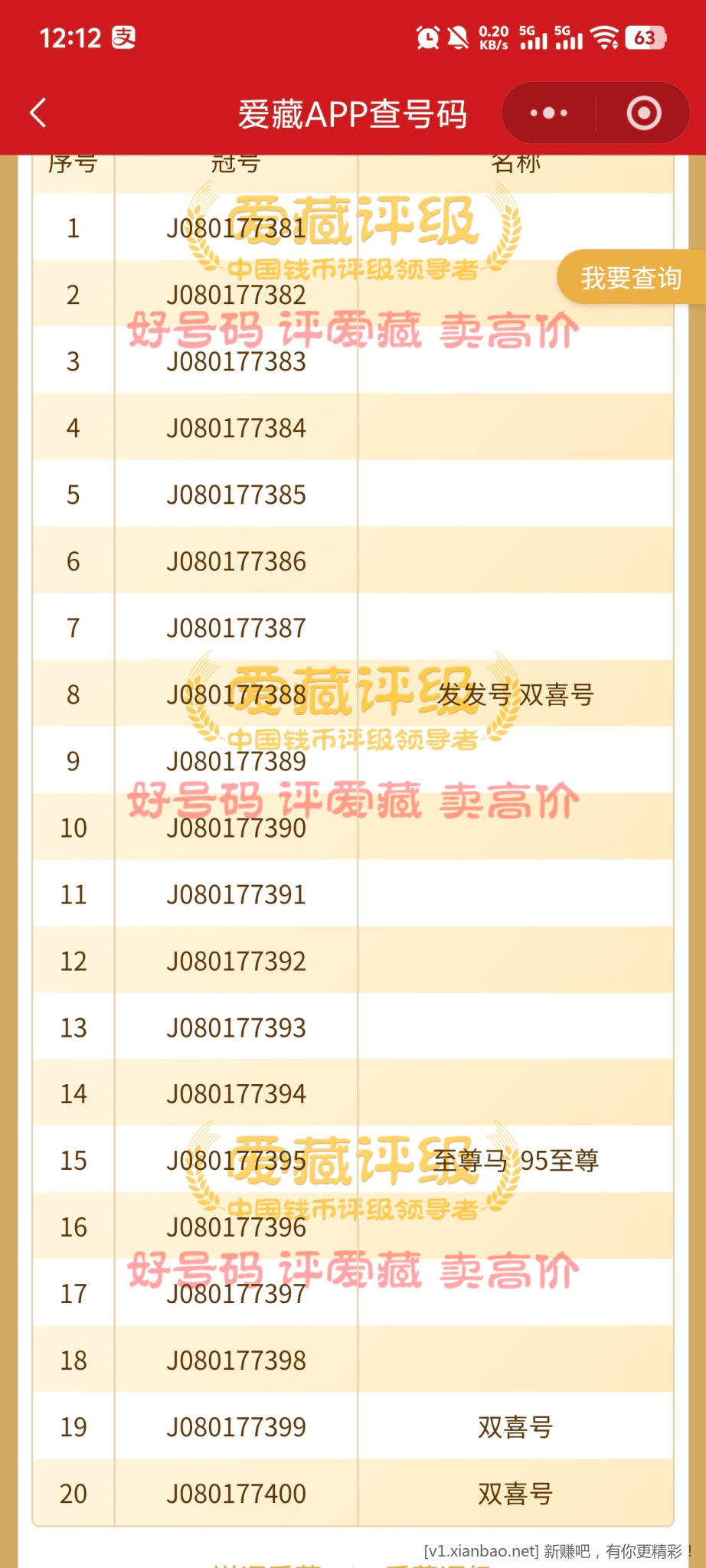The height and width of the screenshot is (1568, 706).
Task: Tap the alarm clock icon in status bar
Action: [x=428, y=37]
